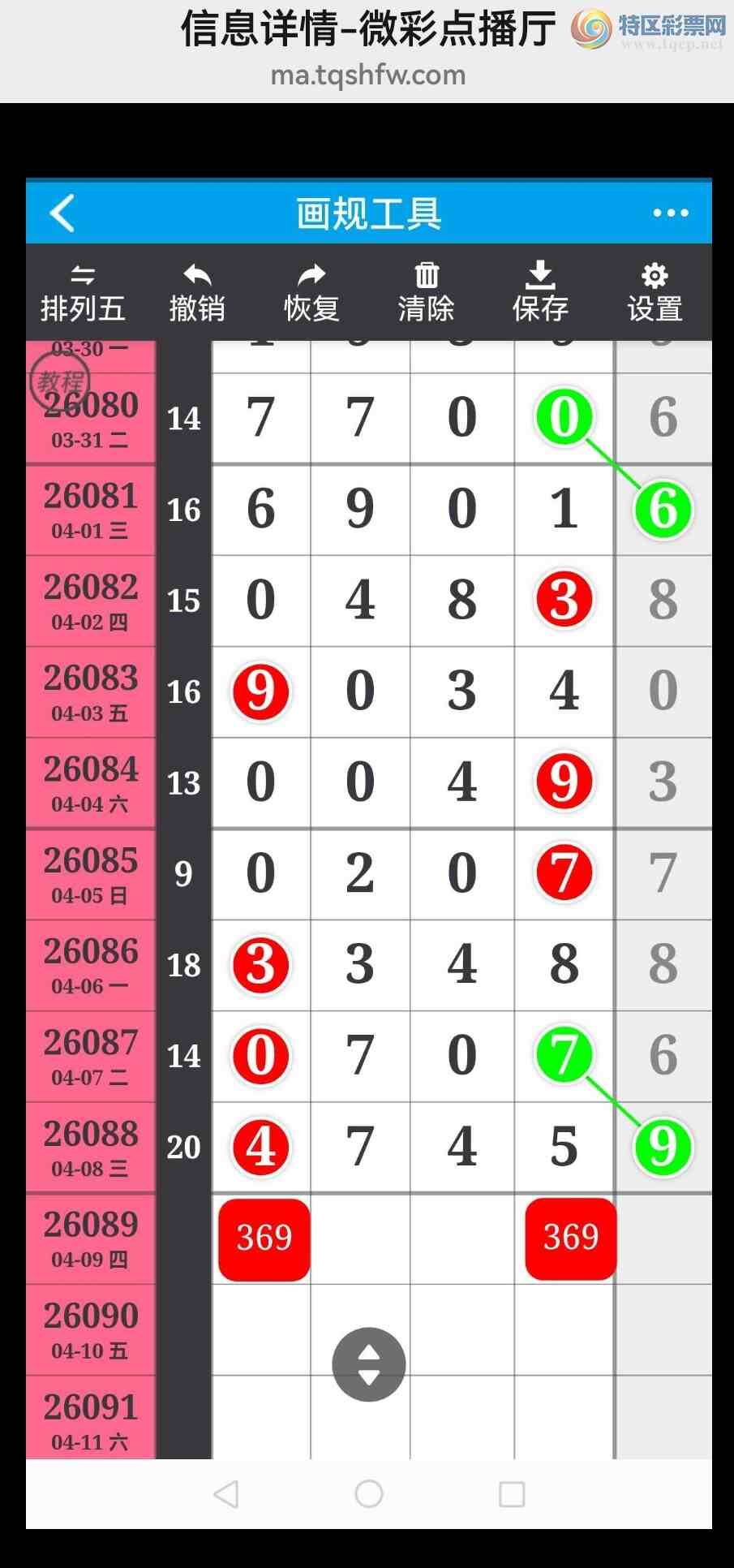The image size is (734, 1568).
Task: Open the three-dot more menu
Action: point(670,213)
